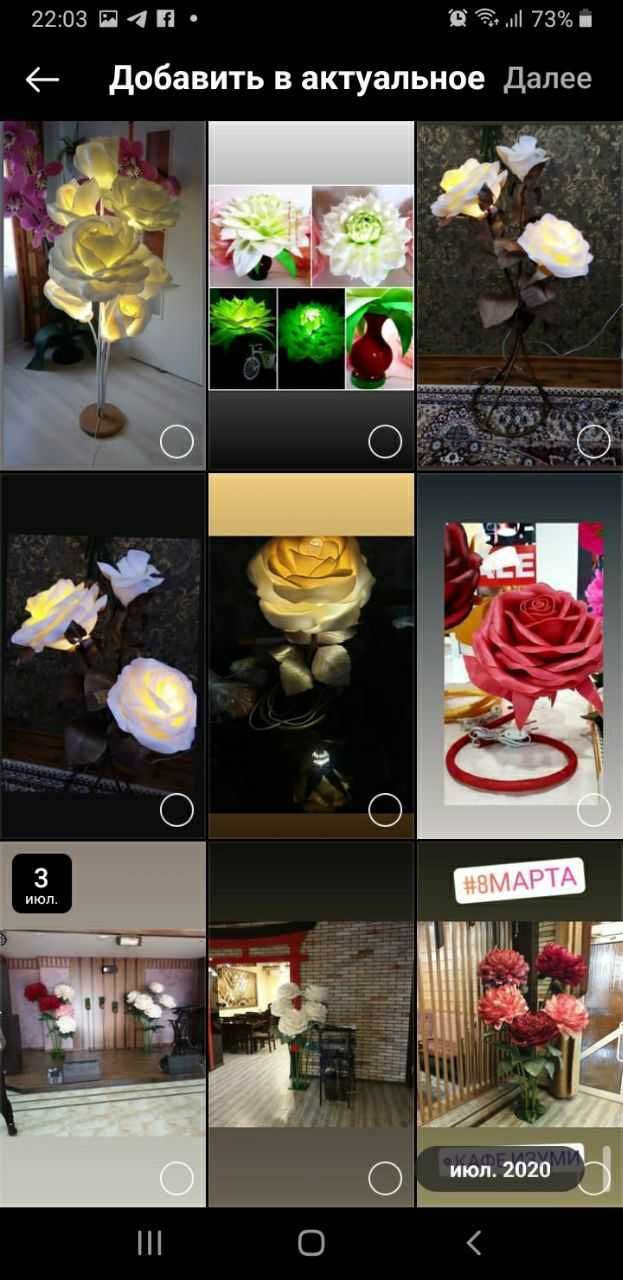Go back using the top-left arrow
Image resolution: width=623 pixels, height=1280 pixels.
pos(42,80)
